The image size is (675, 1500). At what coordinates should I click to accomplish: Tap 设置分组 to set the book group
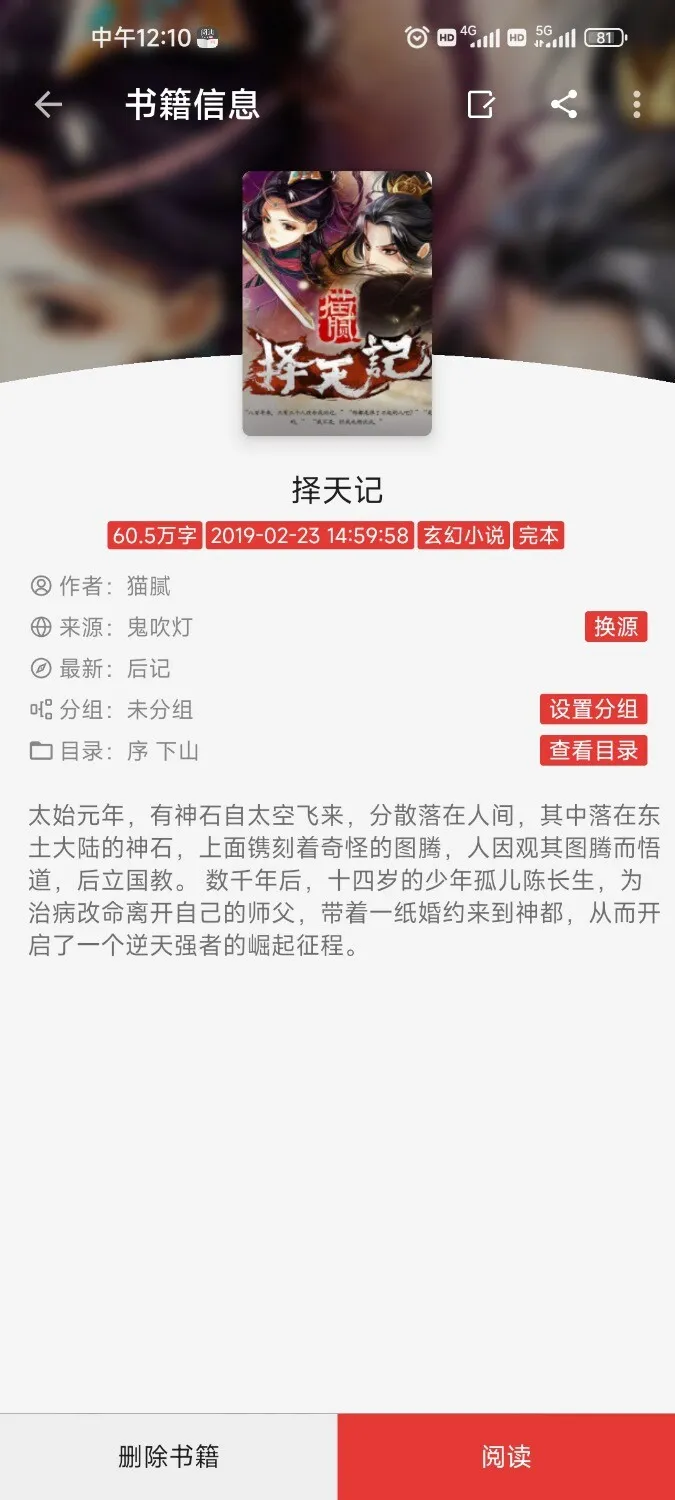coord(593,709)
